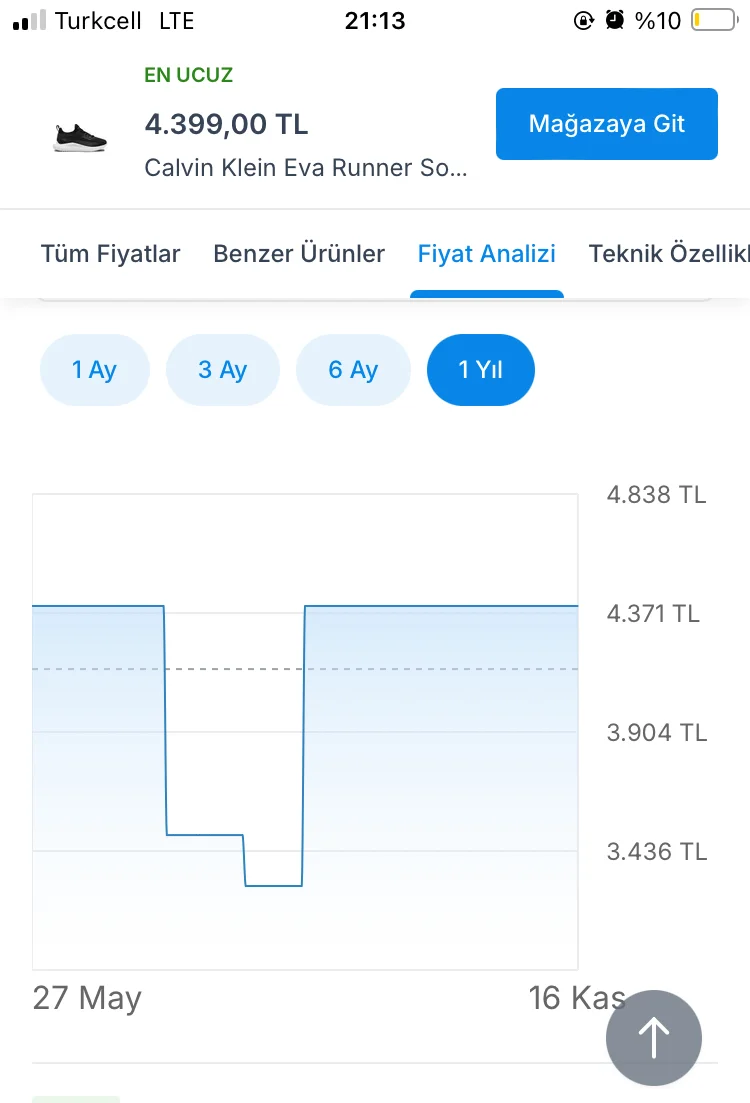The width and height of the screenshot is (750, 1103).
Task: Select the Fiyat Analizi tab
Action: (486, 254)
